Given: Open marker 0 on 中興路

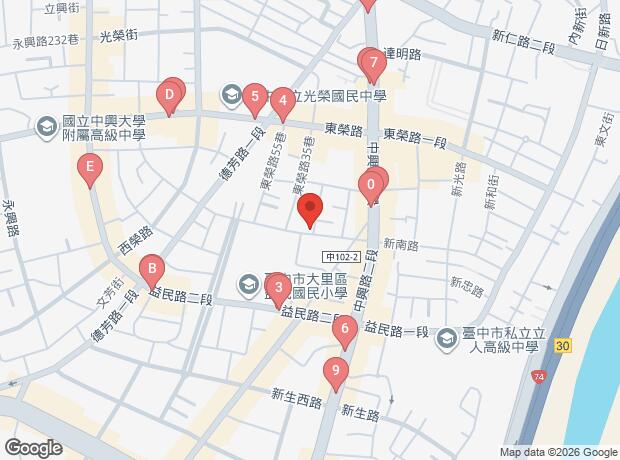Looking at the screenshot, I should 371,186.
